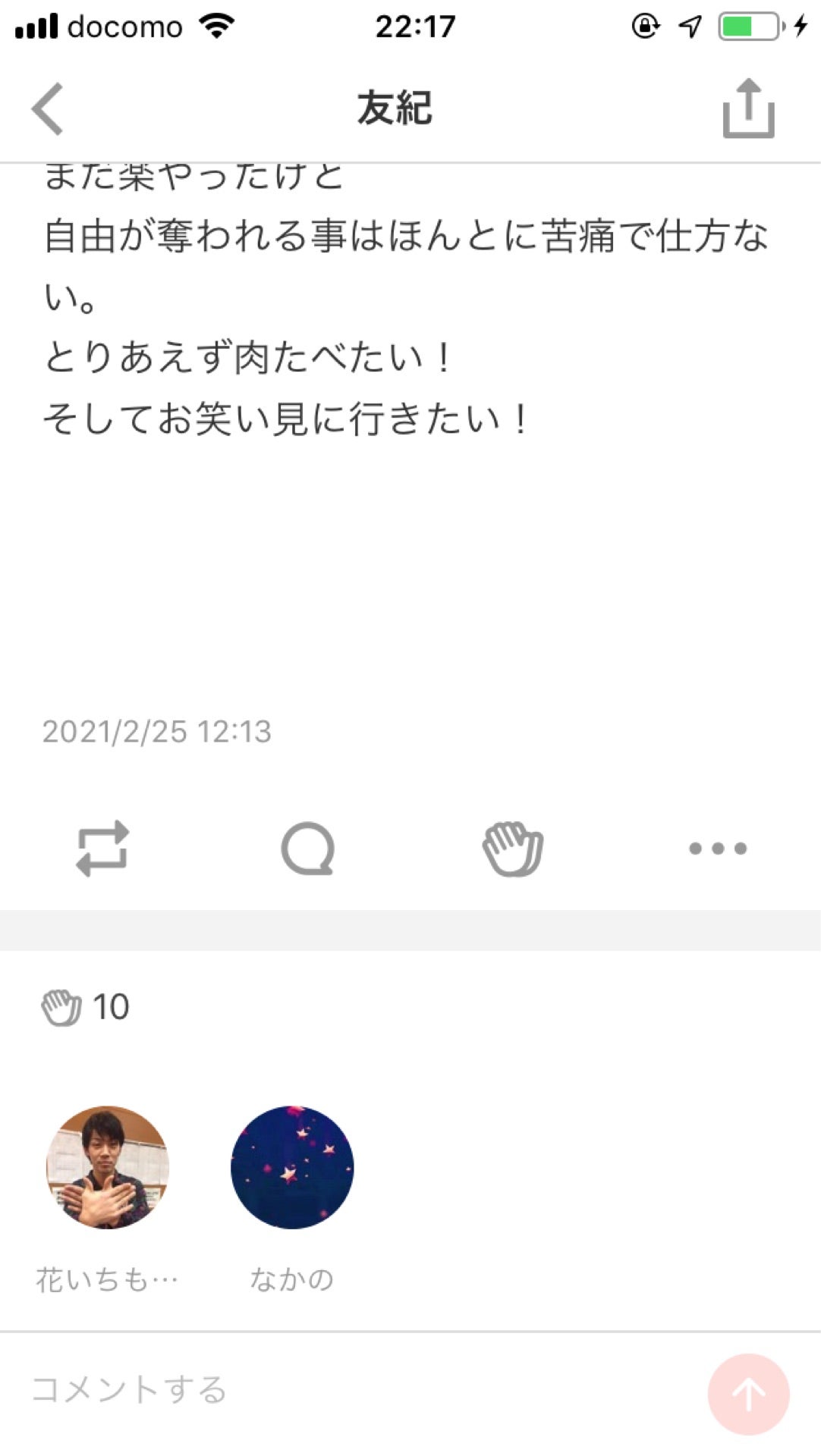The image size is (821, 1456).
Task: Open なかの's profile link
Action: [292, 1169]
